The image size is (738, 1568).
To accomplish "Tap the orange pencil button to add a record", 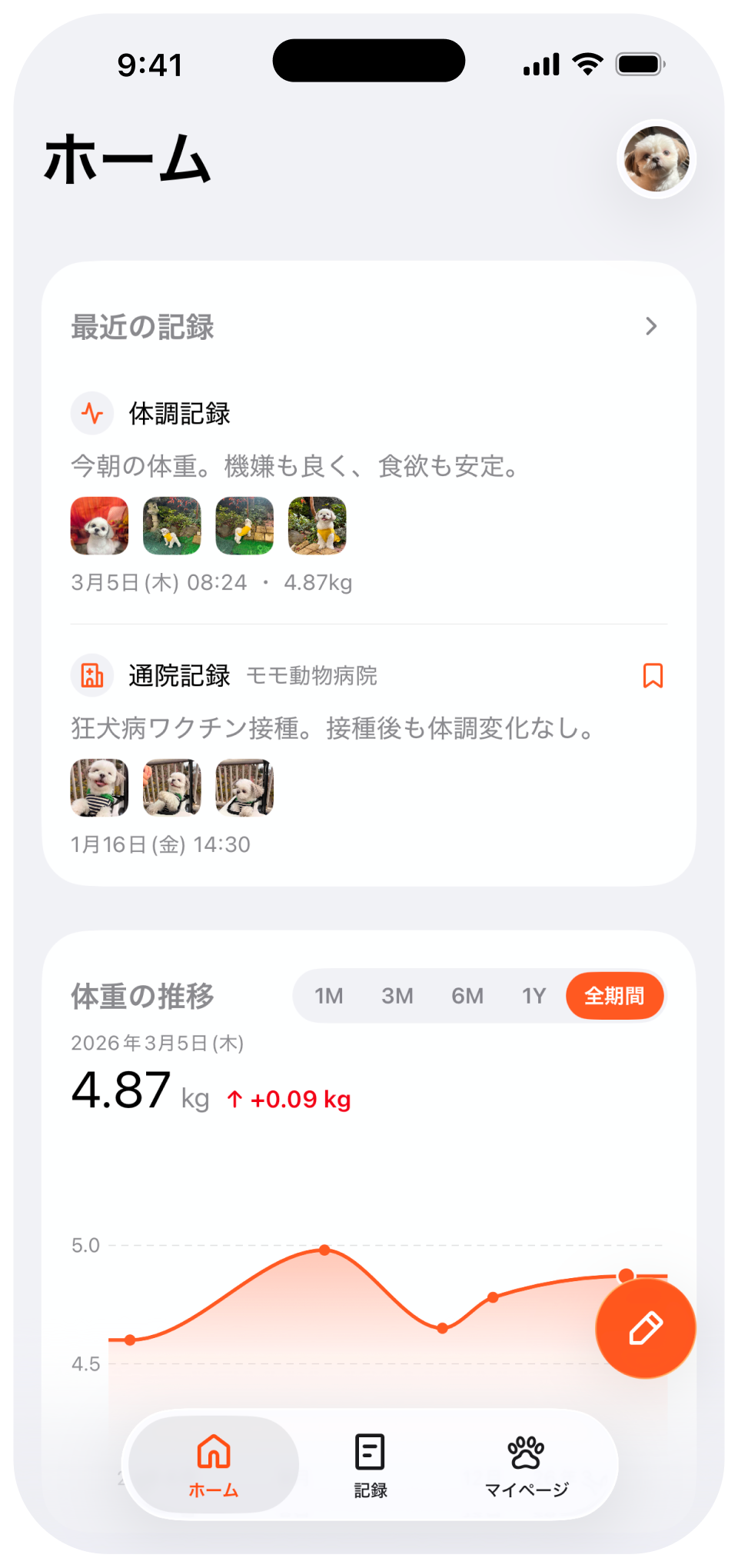I will 645,1328.
